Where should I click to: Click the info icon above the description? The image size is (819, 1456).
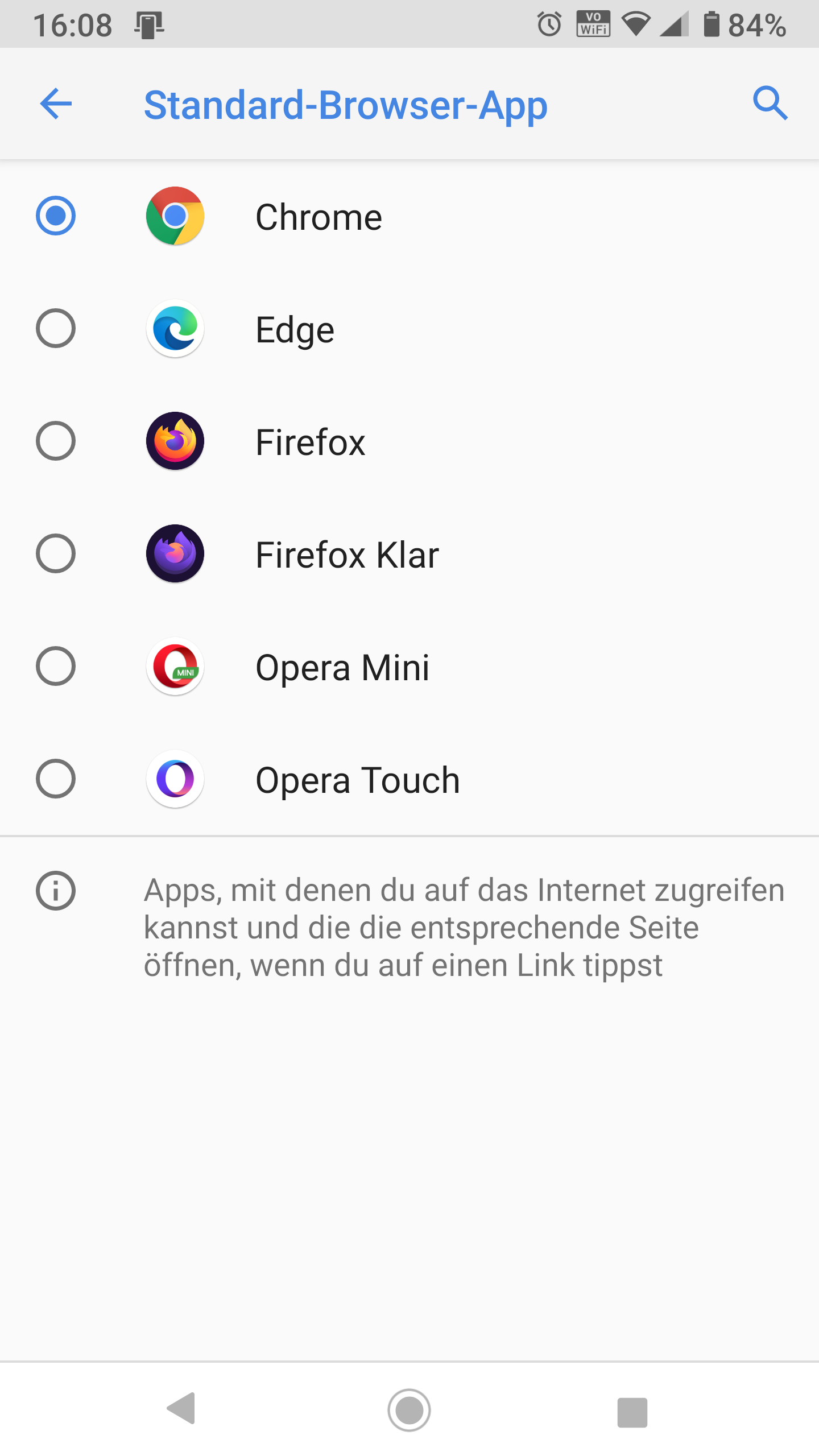[x=55, y=890]
